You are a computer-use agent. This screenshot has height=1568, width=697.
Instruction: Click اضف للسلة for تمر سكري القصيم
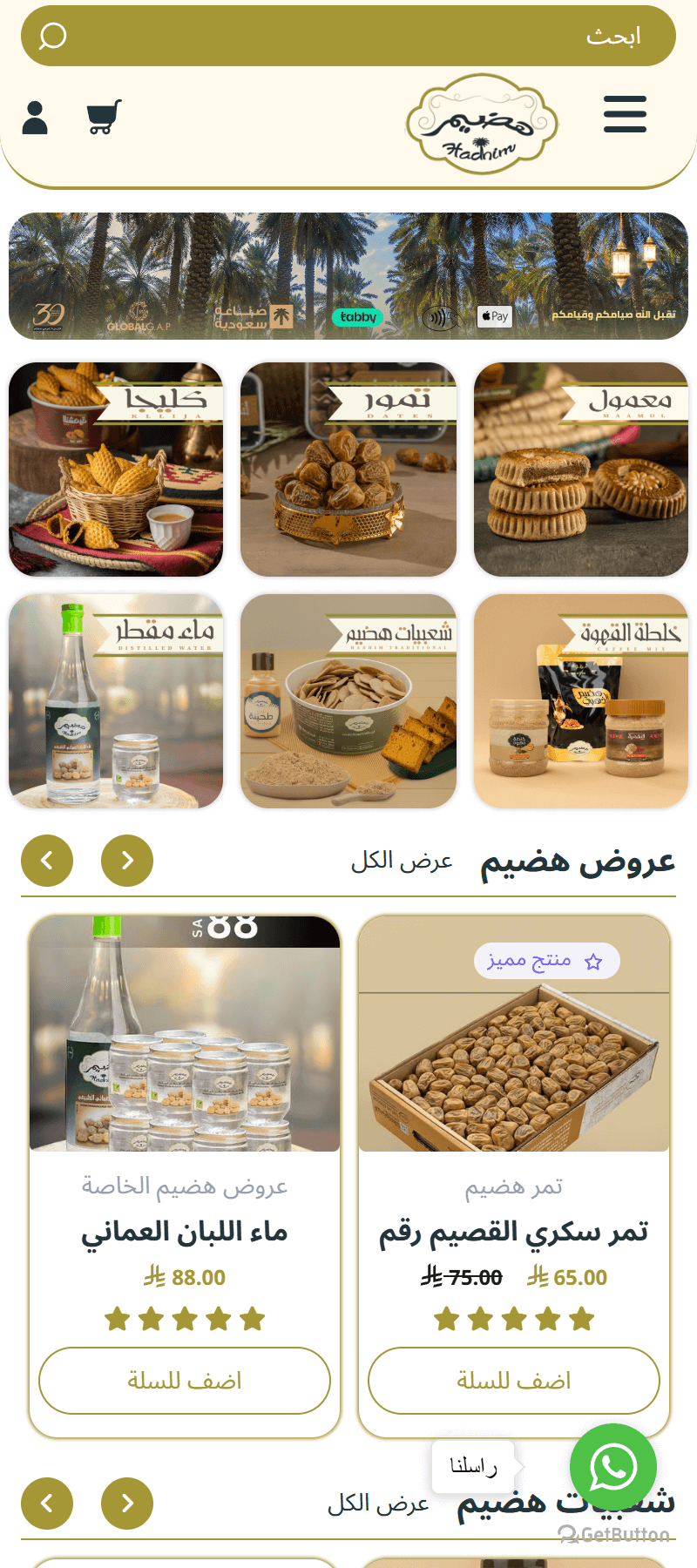tap(513, 1380)
